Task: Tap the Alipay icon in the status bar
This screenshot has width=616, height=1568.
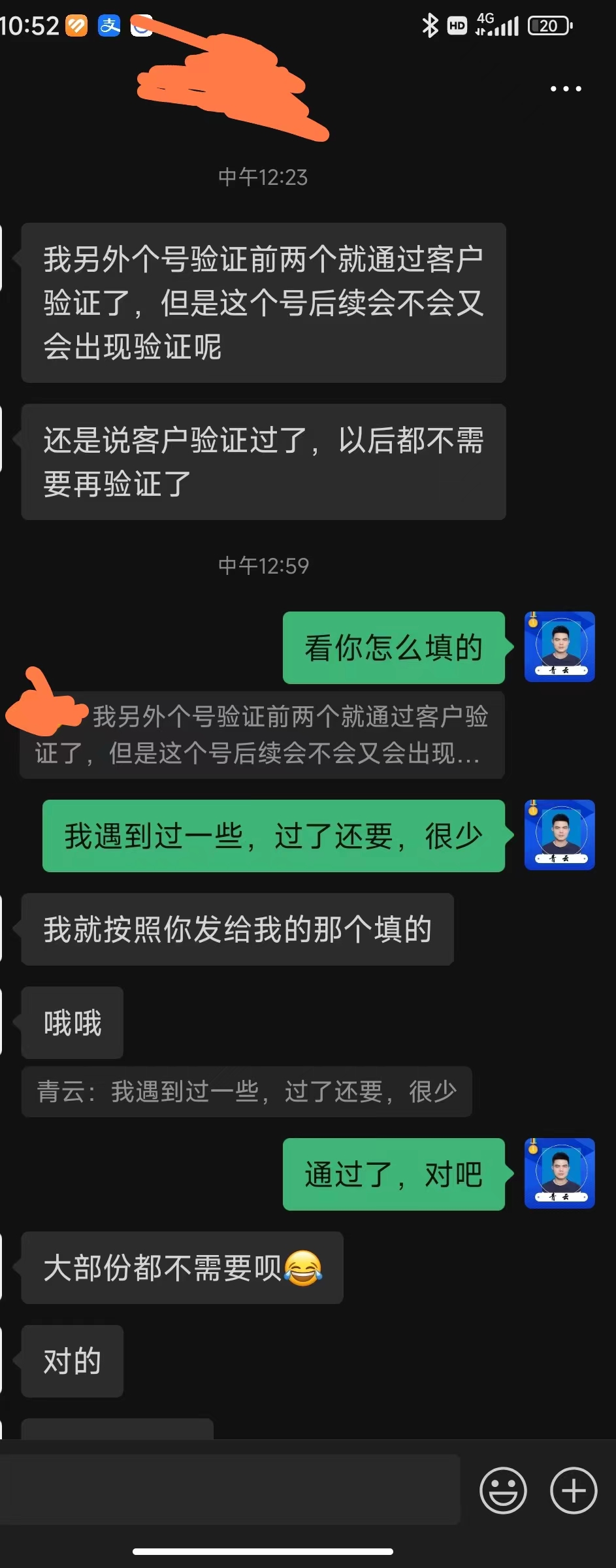Action: coord(109,26)
